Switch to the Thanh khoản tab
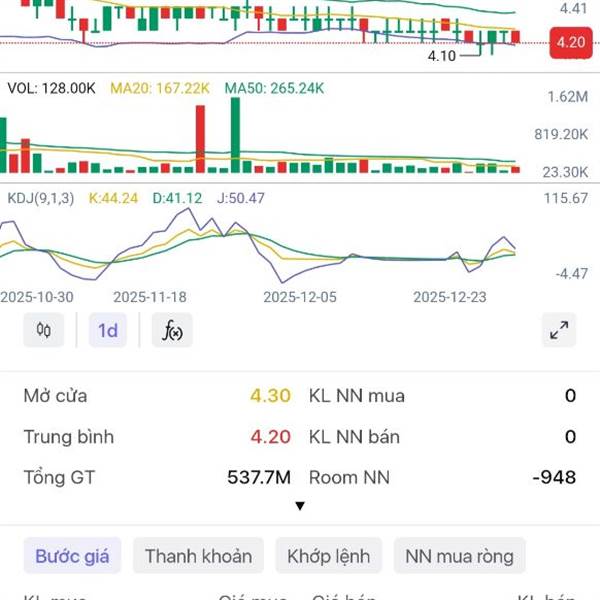The width and height of the screenshot is (600, 600). [198, 556]
